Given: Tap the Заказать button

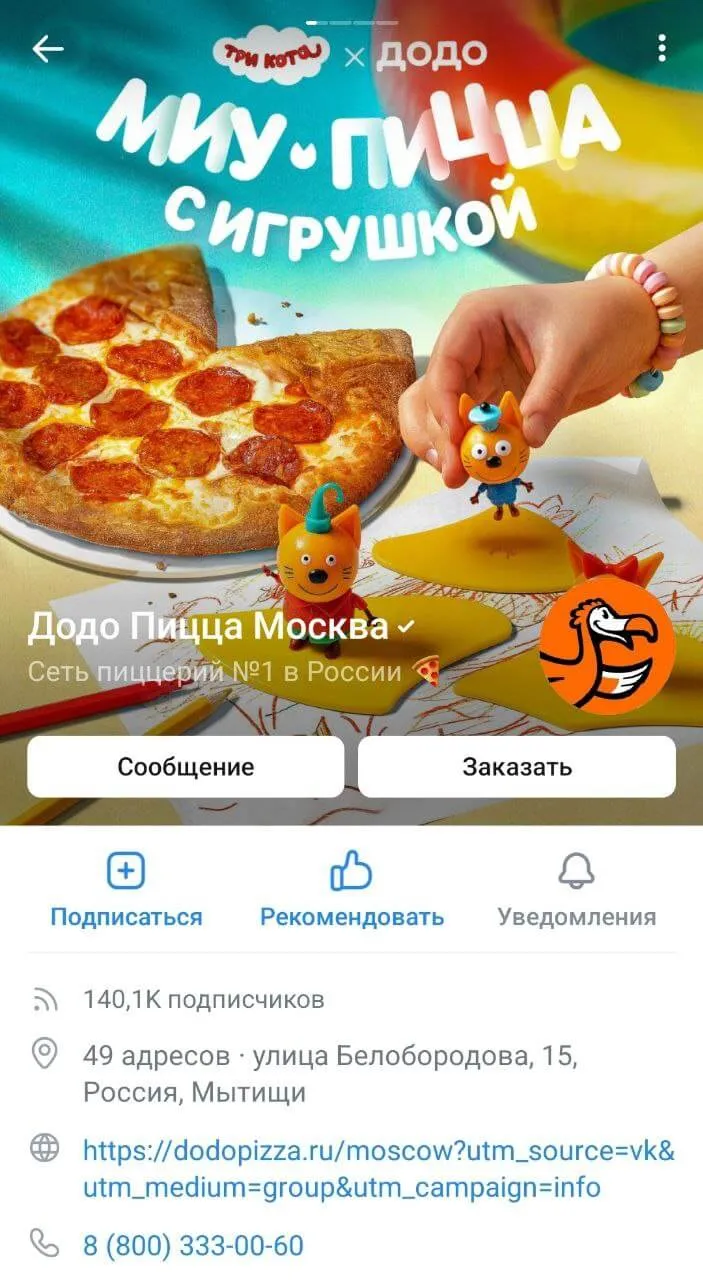Looking at the screenshot, I should (x=517, y=767).
